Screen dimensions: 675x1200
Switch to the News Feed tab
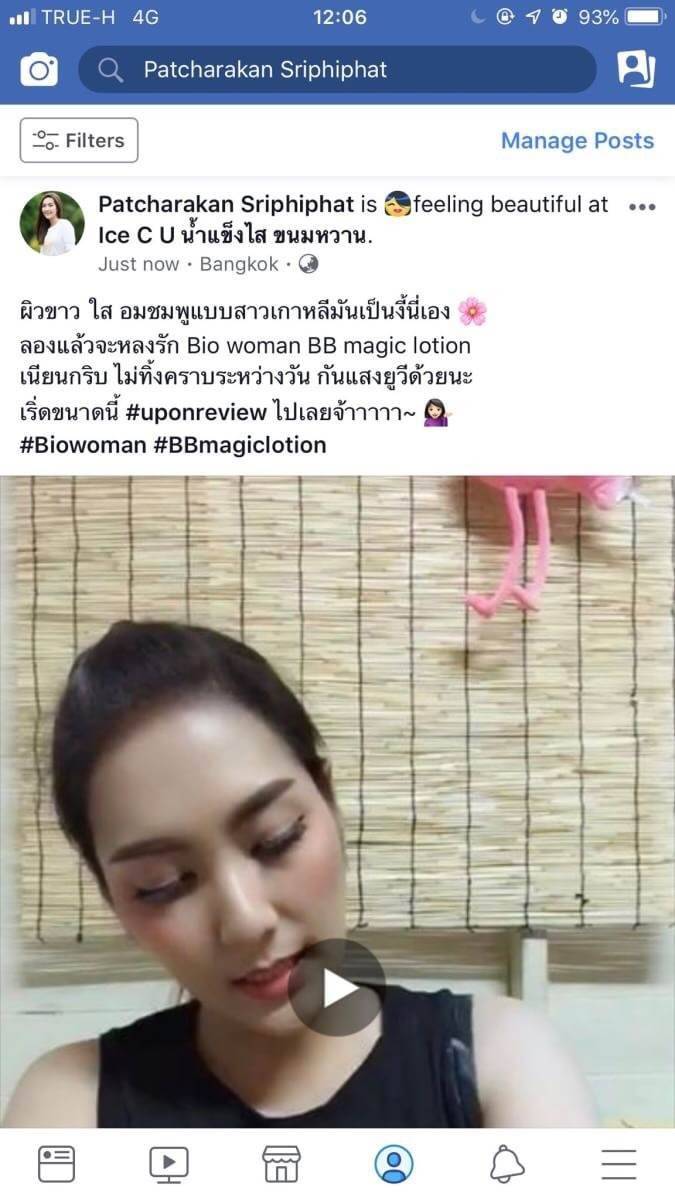[56, 1164]
